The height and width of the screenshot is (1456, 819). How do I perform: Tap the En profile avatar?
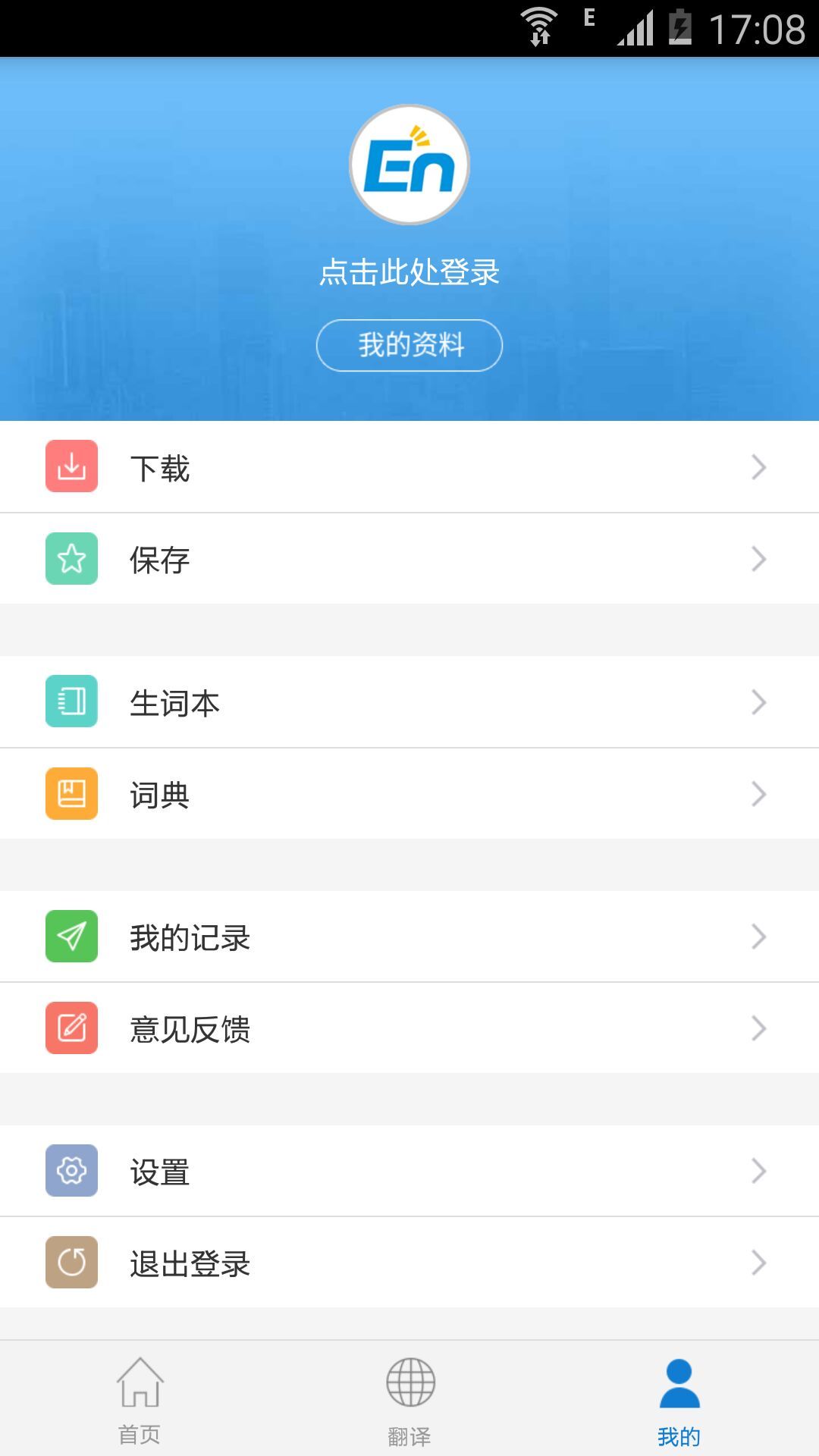(409, 165)
